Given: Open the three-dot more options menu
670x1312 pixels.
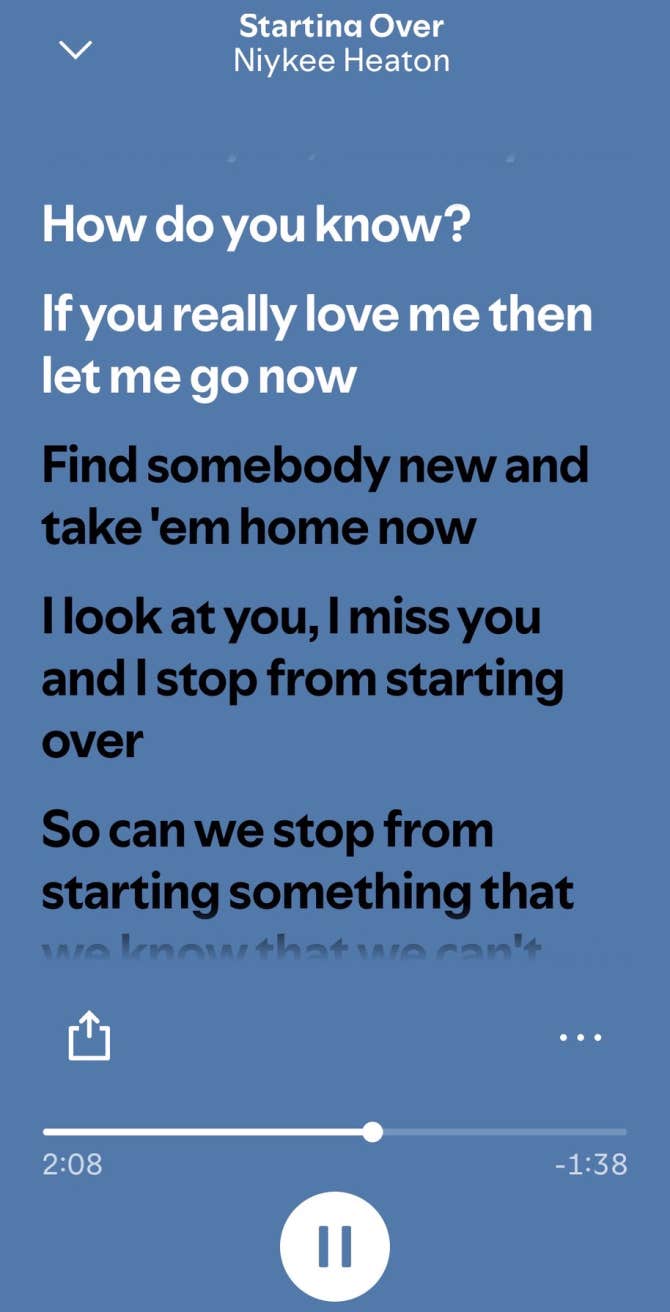Looking at the screenshot, I should coord(581,1037).
